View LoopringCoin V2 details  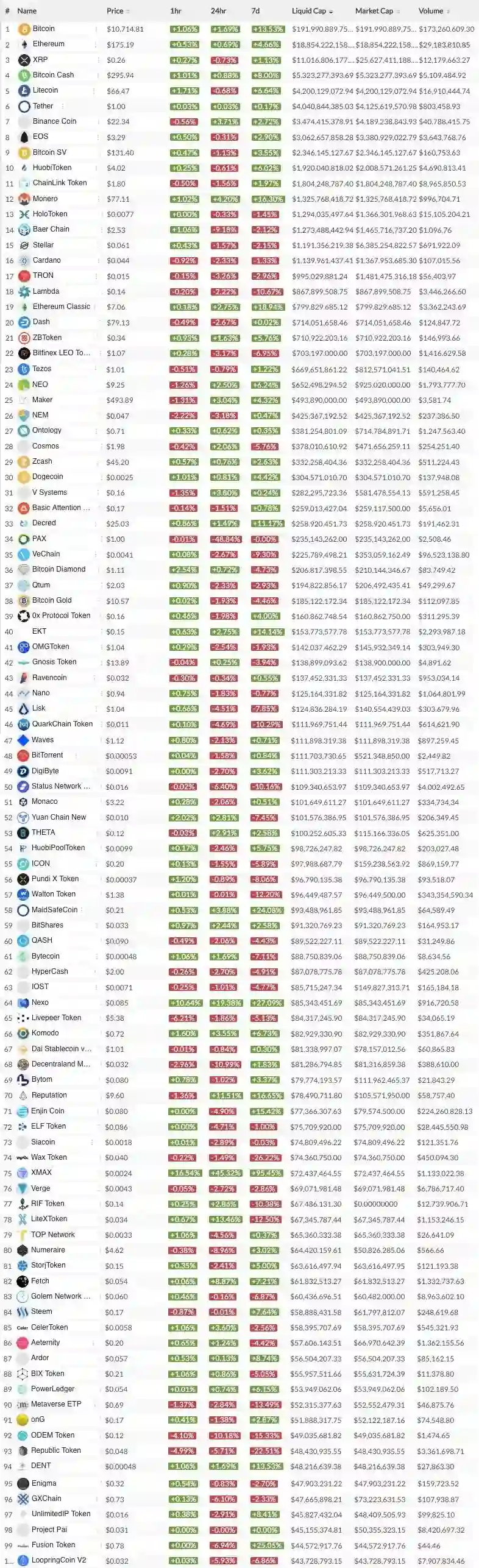[x=59, y=1560]
